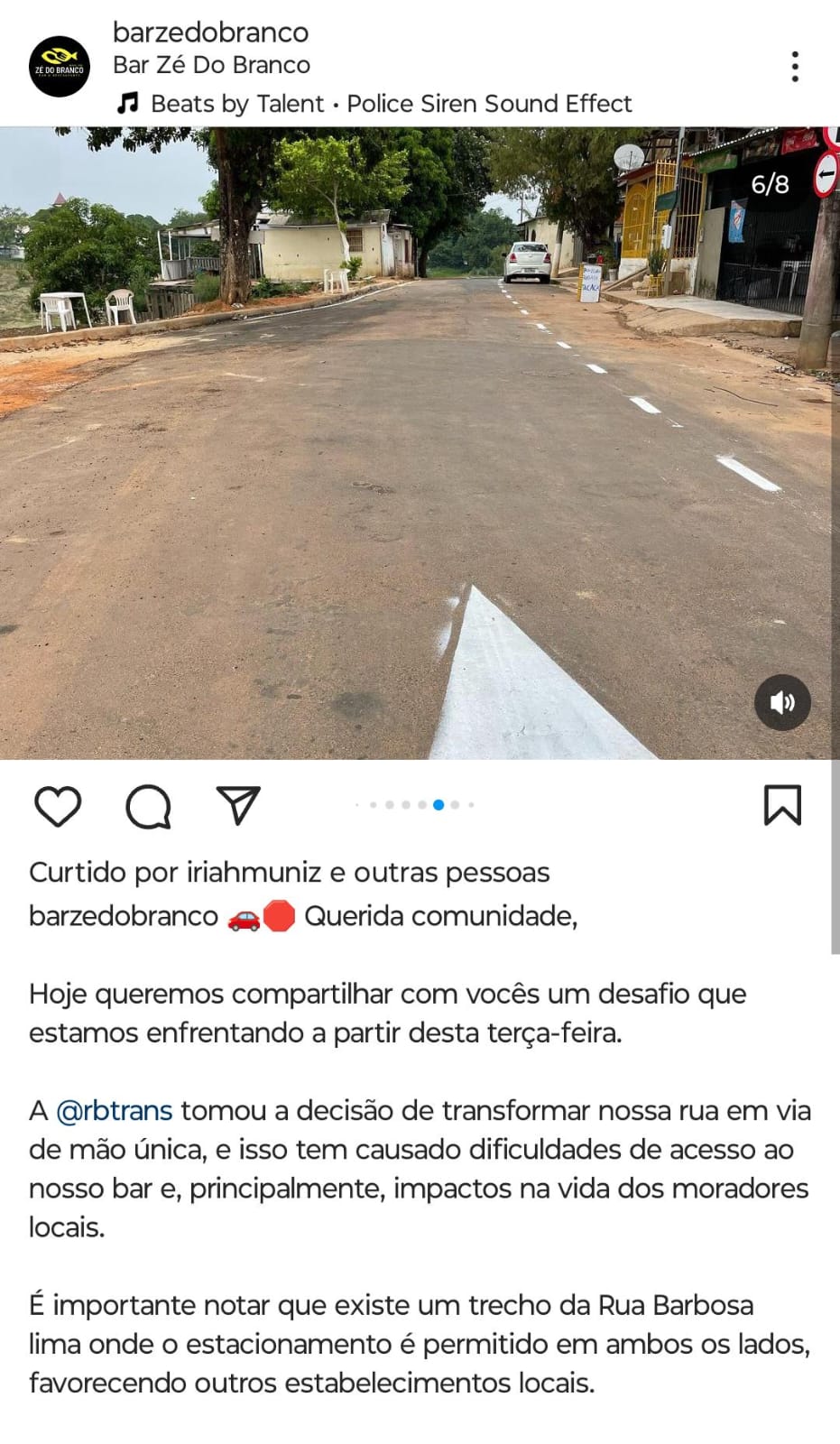Open the comments bubble icon
The image size is (840, 1444).
point(149,805)
